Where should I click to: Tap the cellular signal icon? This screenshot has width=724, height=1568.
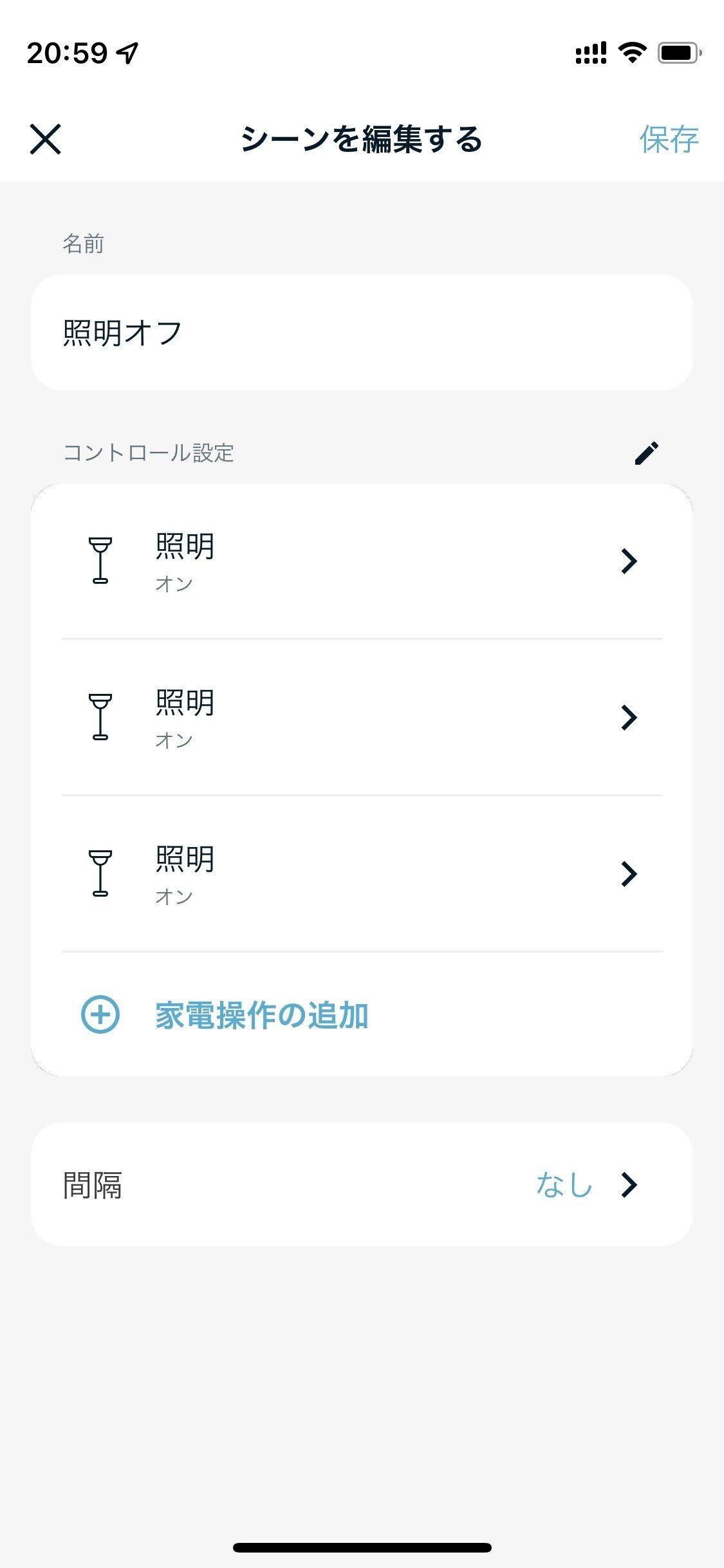[590, 55]
